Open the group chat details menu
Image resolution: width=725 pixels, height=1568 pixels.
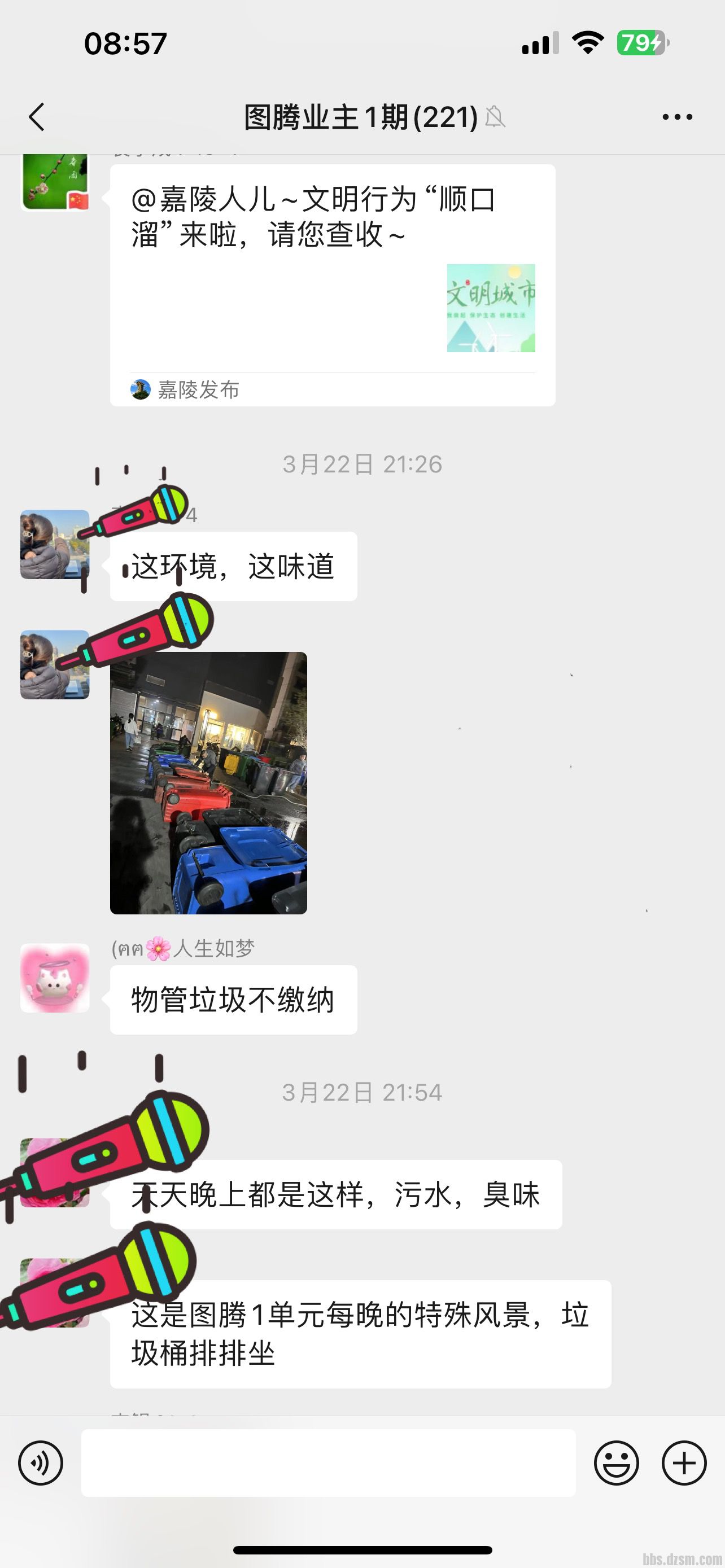pyautogui.click(x=677, y=117)
